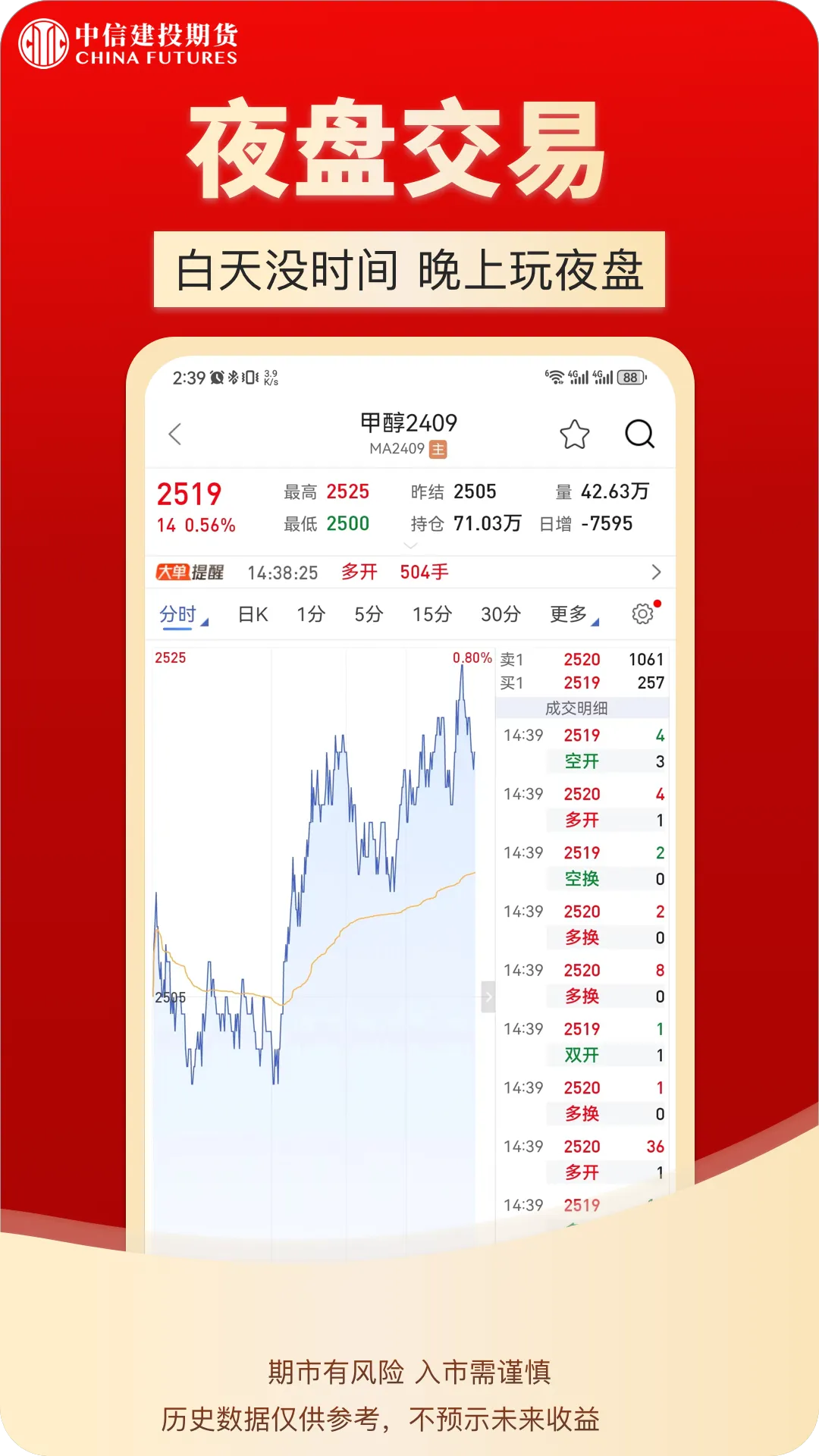Viewport: 819px width, 1456px height.
Task: Open the 分时 dropdown triangle
Action: [203, 622]
